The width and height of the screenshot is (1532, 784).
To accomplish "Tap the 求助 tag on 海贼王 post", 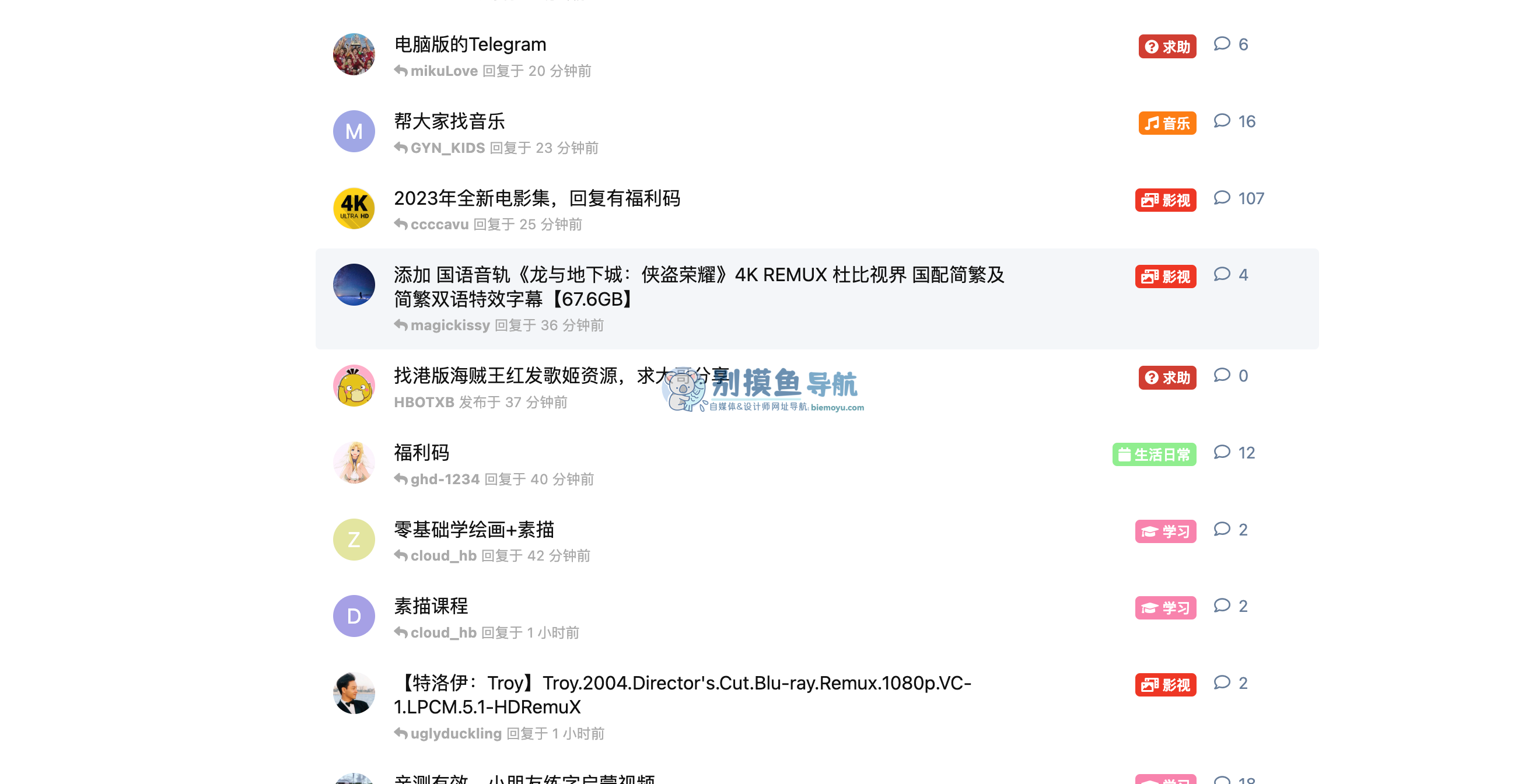I will (1166, 378).
